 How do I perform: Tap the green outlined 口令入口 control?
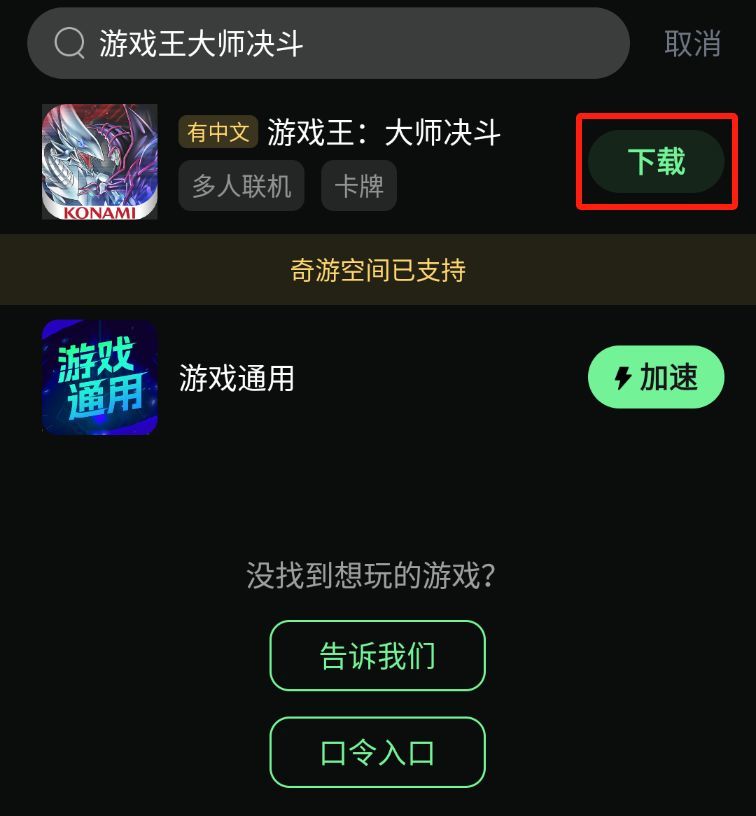tap(378, 752)
